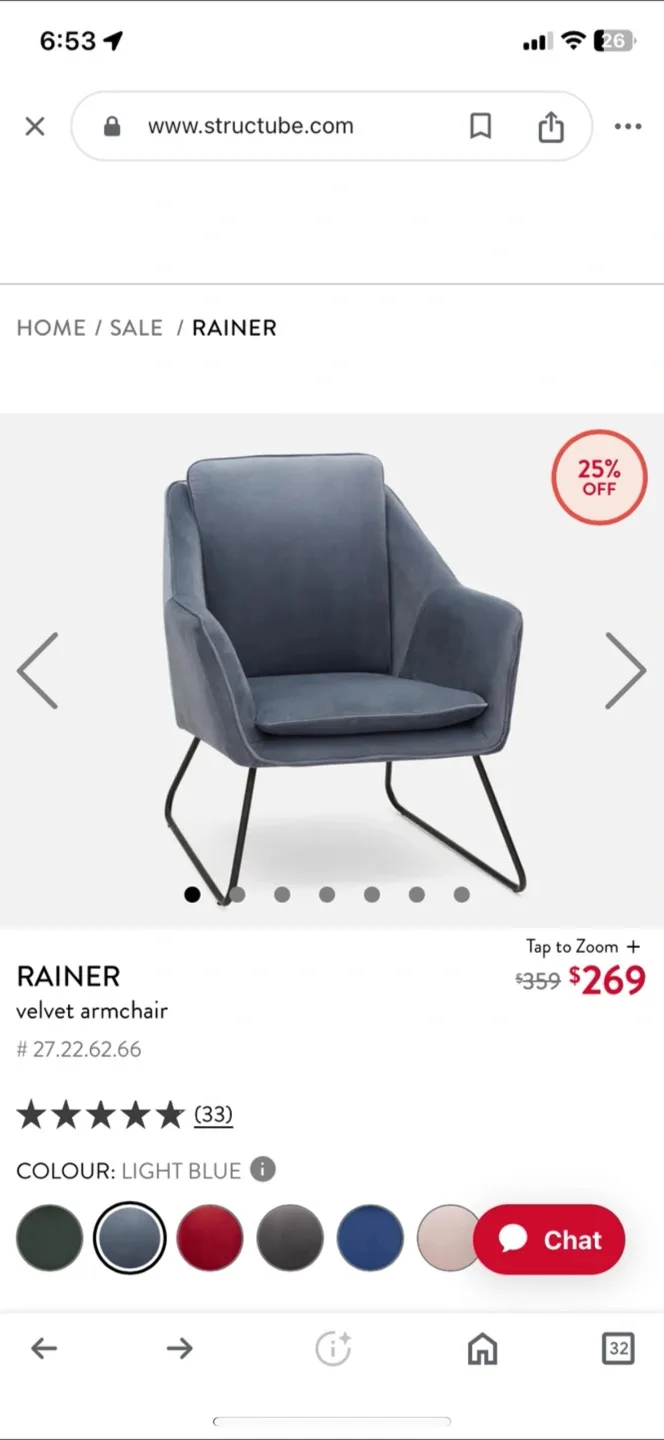Close the in-app browser
The width and height of the screenshot is (664, 1440).
pyautogui.click(x=35, y=126)
